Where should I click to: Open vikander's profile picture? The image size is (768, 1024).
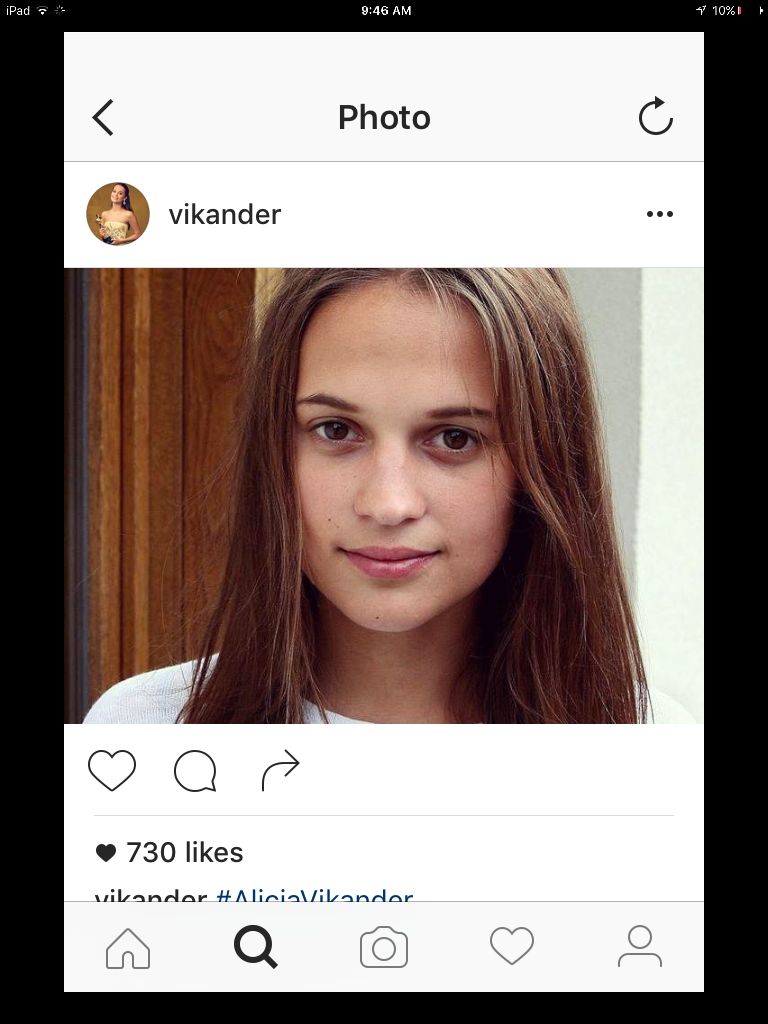pos(118,214)
